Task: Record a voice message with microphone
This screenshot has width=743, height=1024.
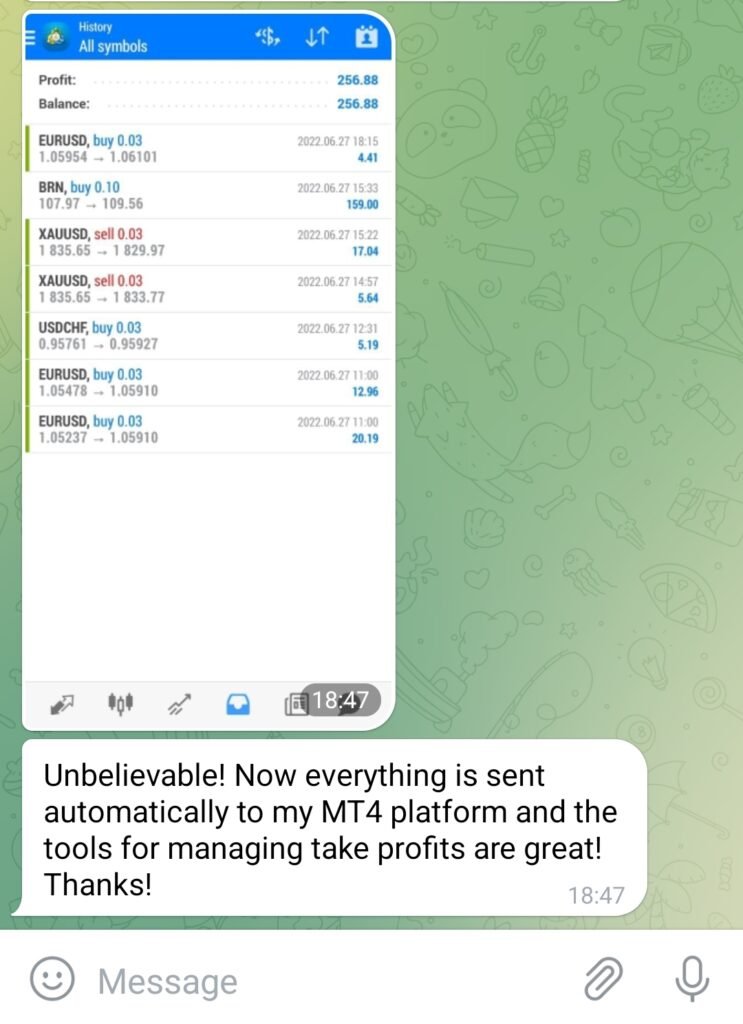Action: click(692, 979)
